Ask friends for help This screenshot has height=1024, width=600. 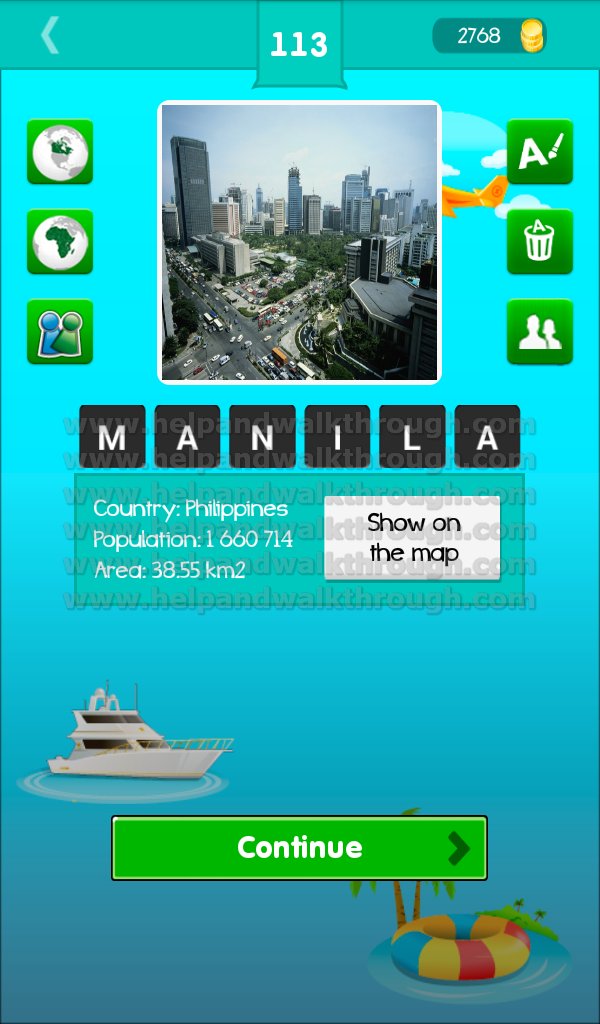click(x=540, y=332)
